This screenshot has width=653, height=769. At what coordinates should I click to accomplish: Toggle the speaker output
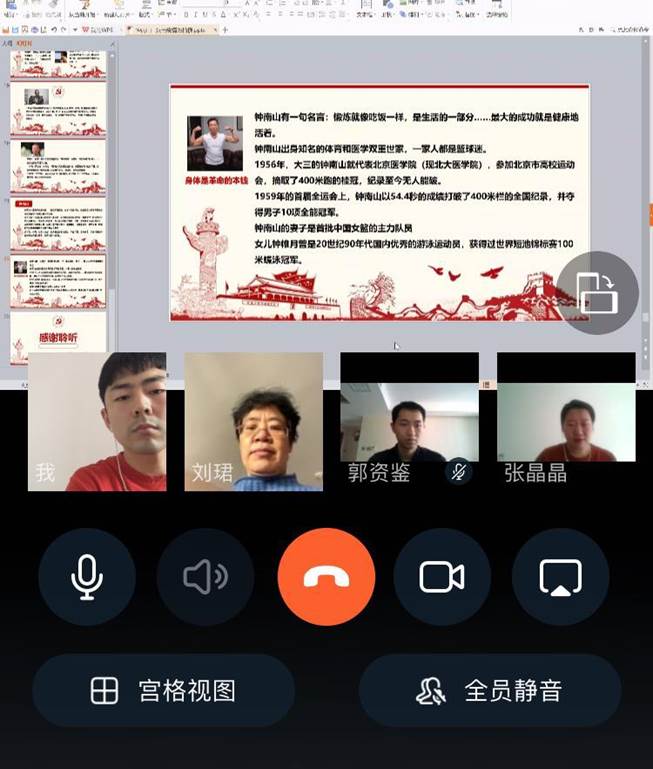click(x=206, y=577)
